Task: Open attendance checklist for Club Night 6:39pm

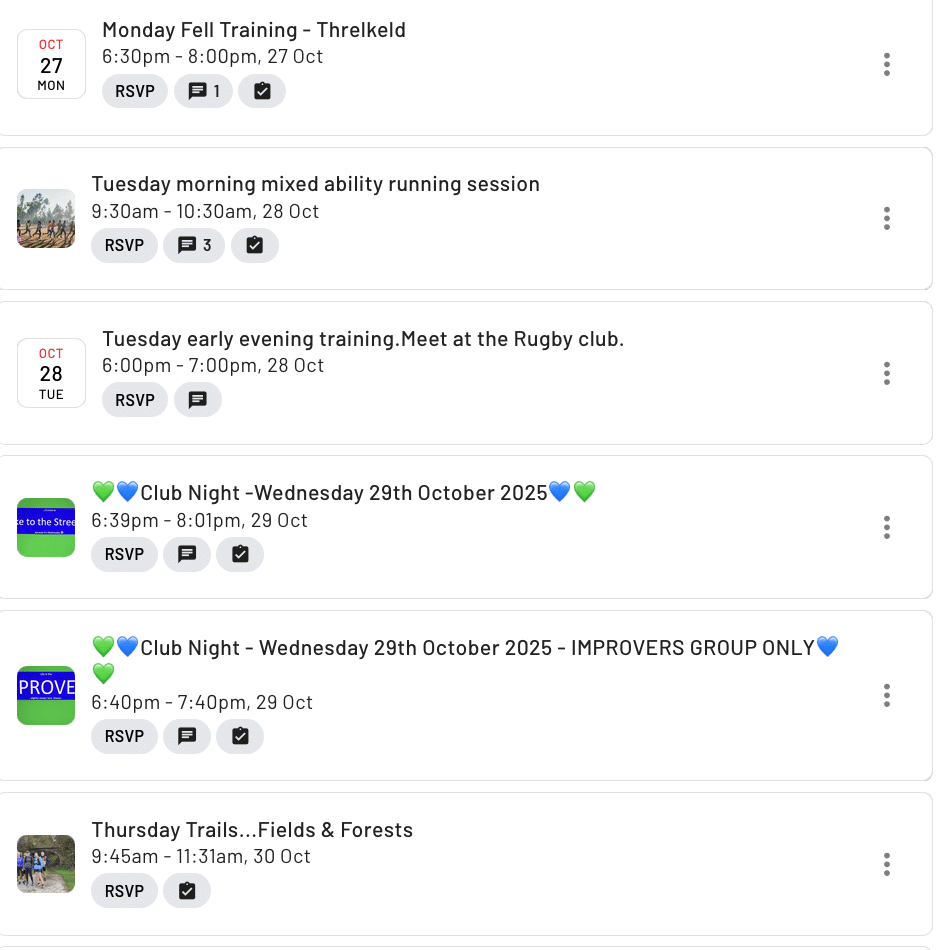Action: point(240,554)
